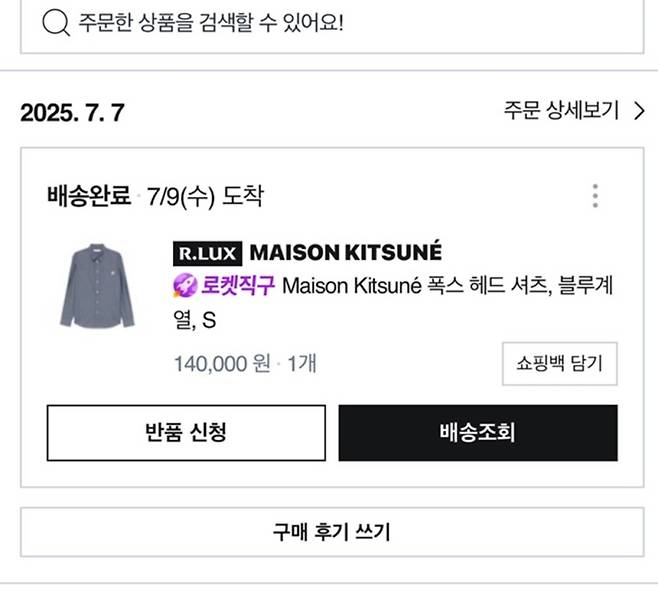This screenshot has width=658, height=602.
Task: Open the three-dot menu on the order card
Action: tap(595, 196)
